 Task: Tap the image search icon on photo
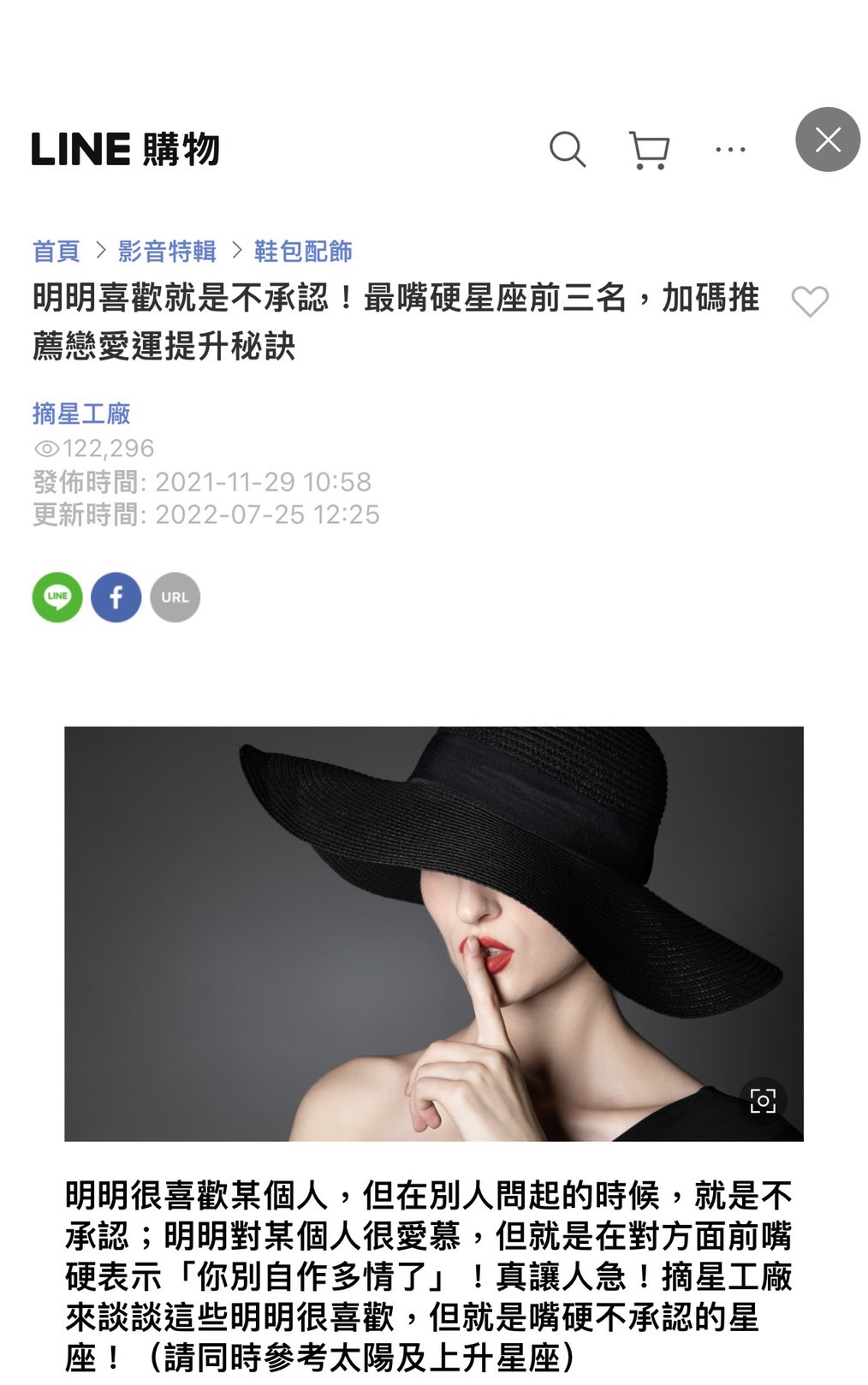(x=762, y=1100)
